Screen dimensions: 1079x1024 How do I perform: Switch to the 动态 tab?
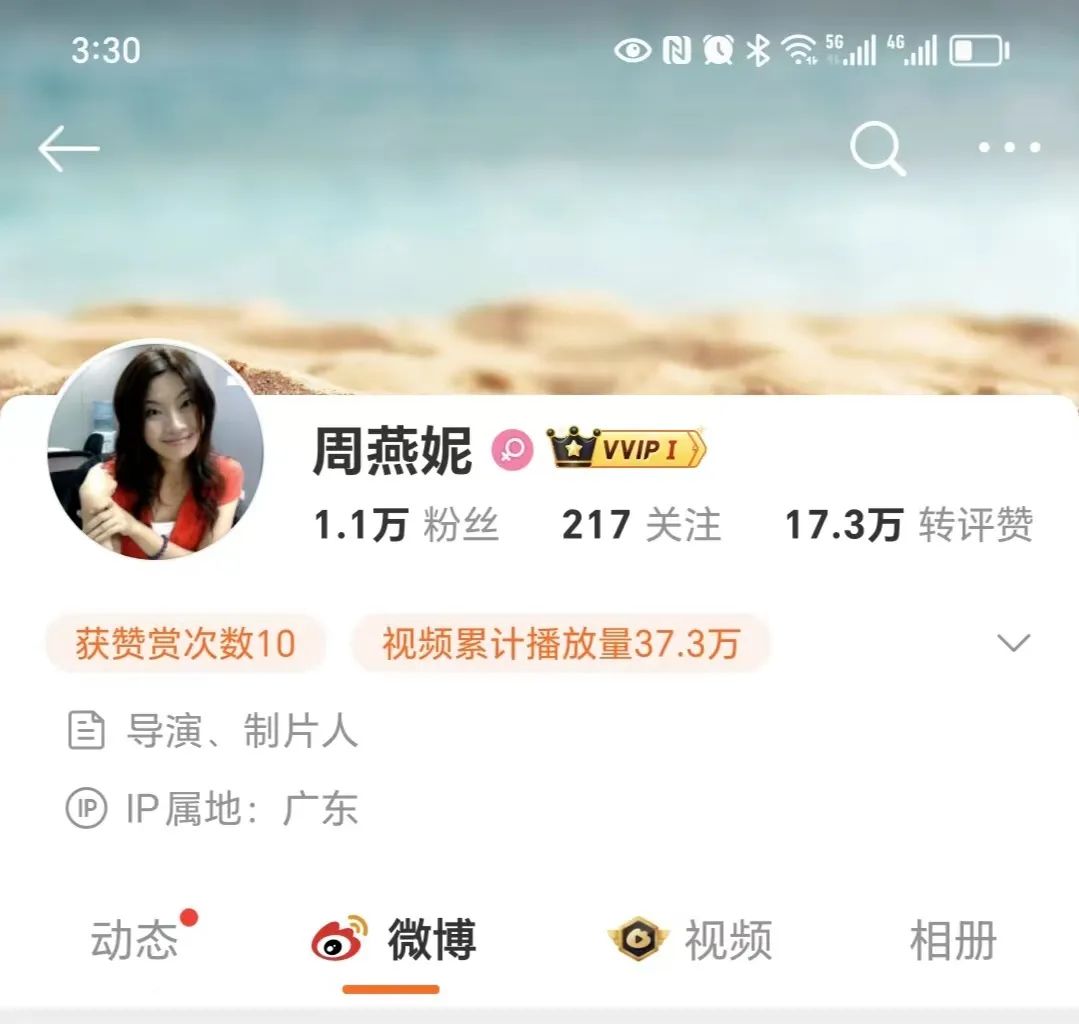pyautogui.click(x=135, y=941)
